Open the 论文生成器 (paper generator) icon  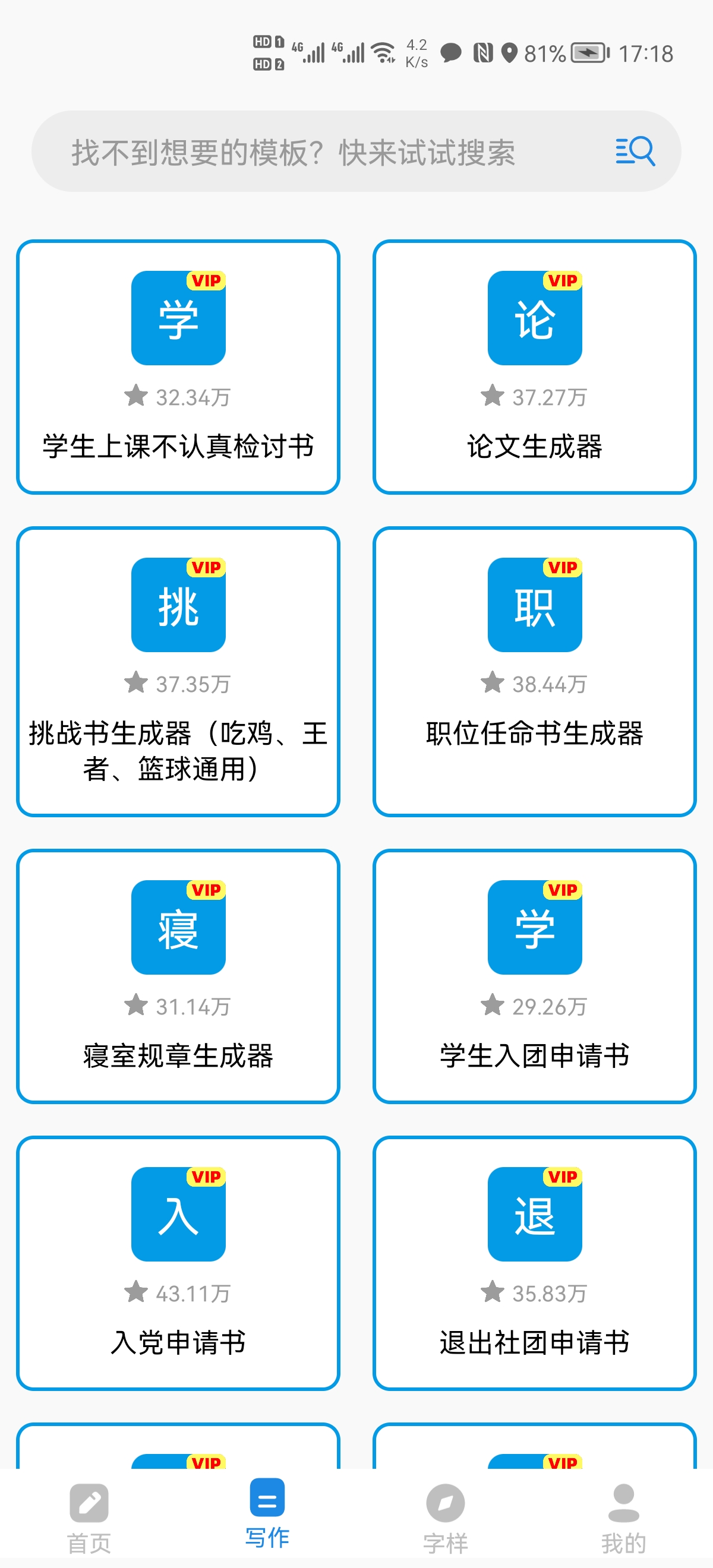coord(535,320)
